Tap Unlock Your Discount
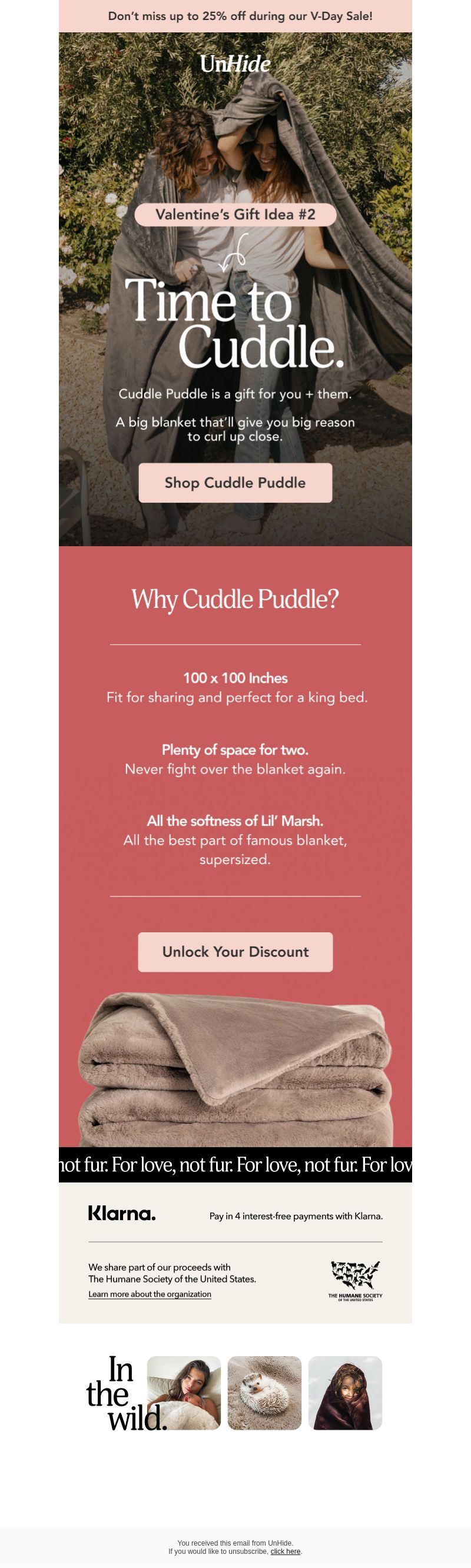Viewport: 471px width, 1568px height. click(x=235, y=951)
